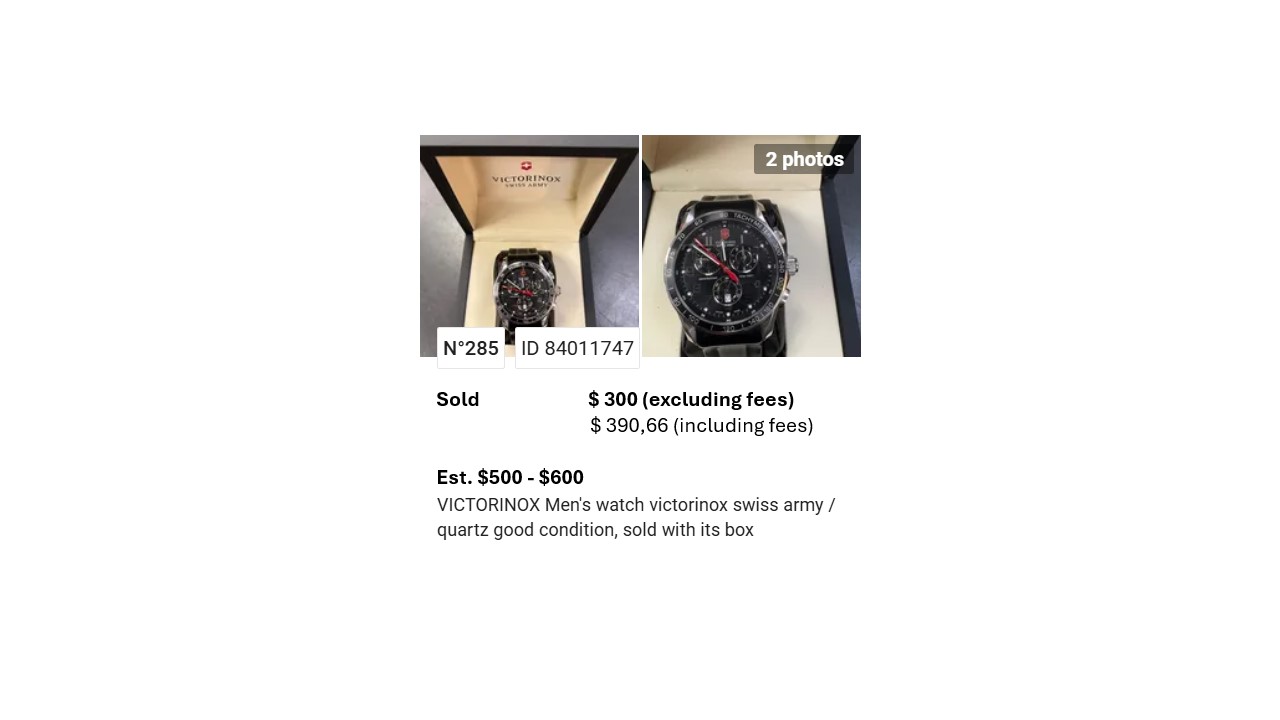The image size is (1280, 720).
Task: View all via the 2 photos badge
Action: (804, 159)
